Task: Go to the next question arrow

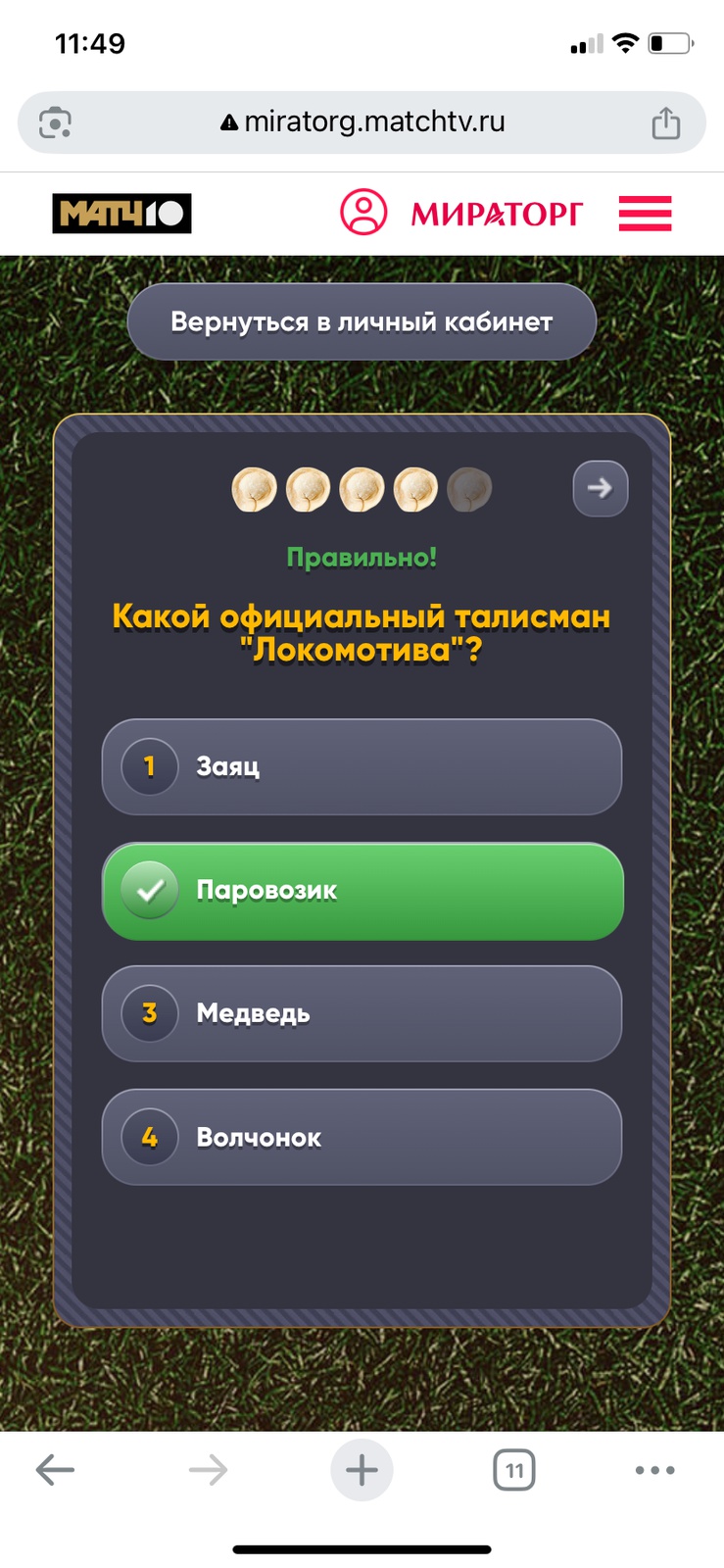Action: pyautogui.click(x=600, y=488)
